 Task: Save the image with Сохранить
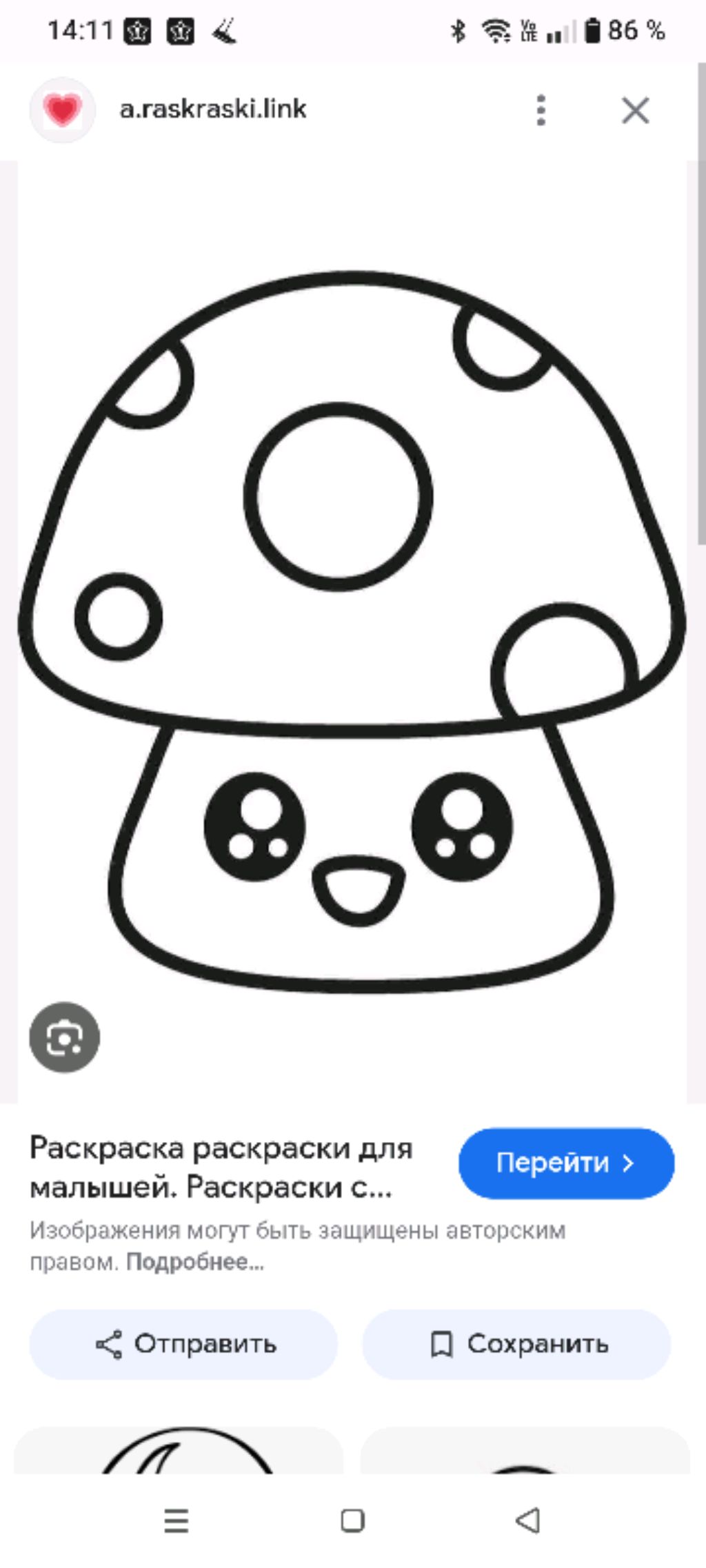(x=517, y=1343)
